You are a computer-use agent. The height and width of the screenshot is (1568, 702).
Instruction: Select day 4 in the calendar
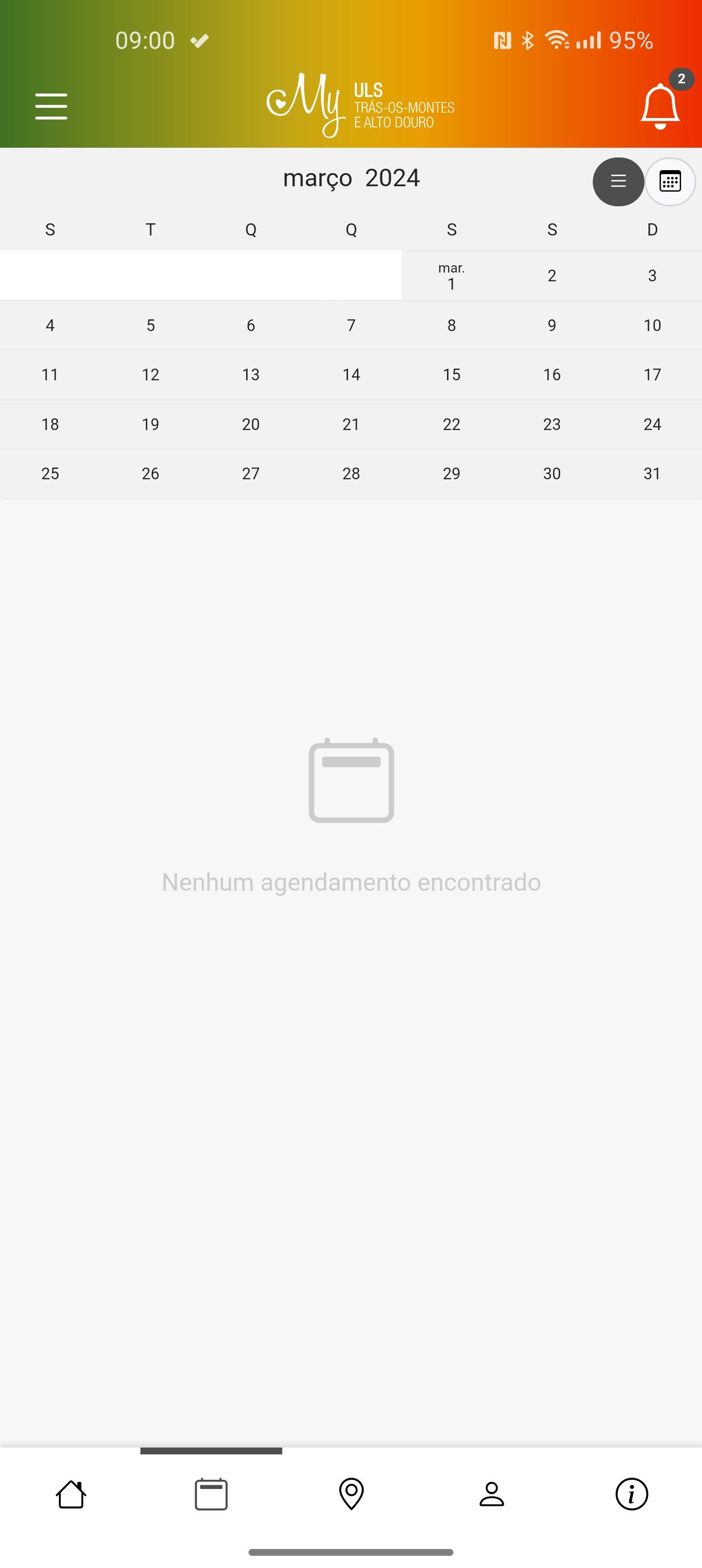[x=50, y=326]
